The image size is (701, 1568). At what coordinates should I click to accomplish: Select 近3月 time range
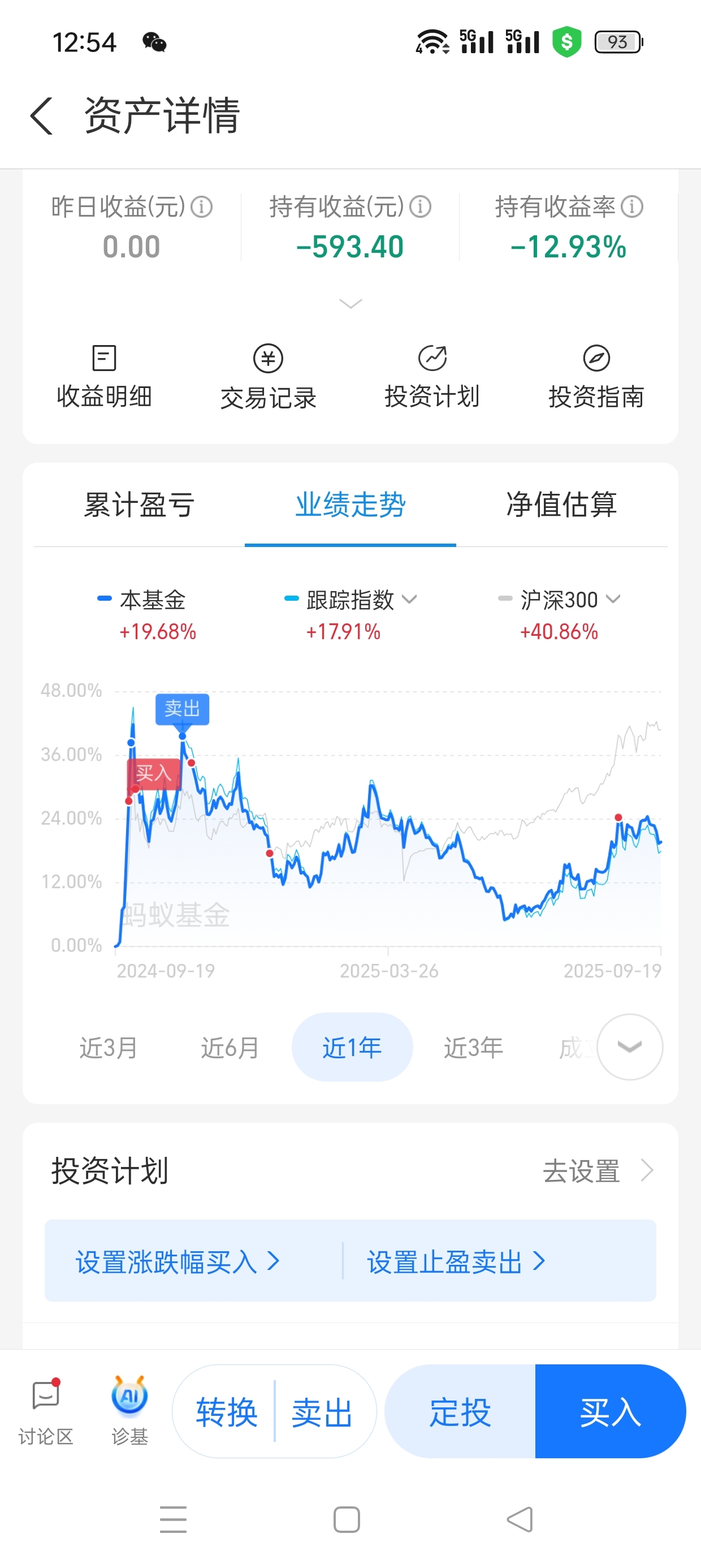pos(109,1048)
